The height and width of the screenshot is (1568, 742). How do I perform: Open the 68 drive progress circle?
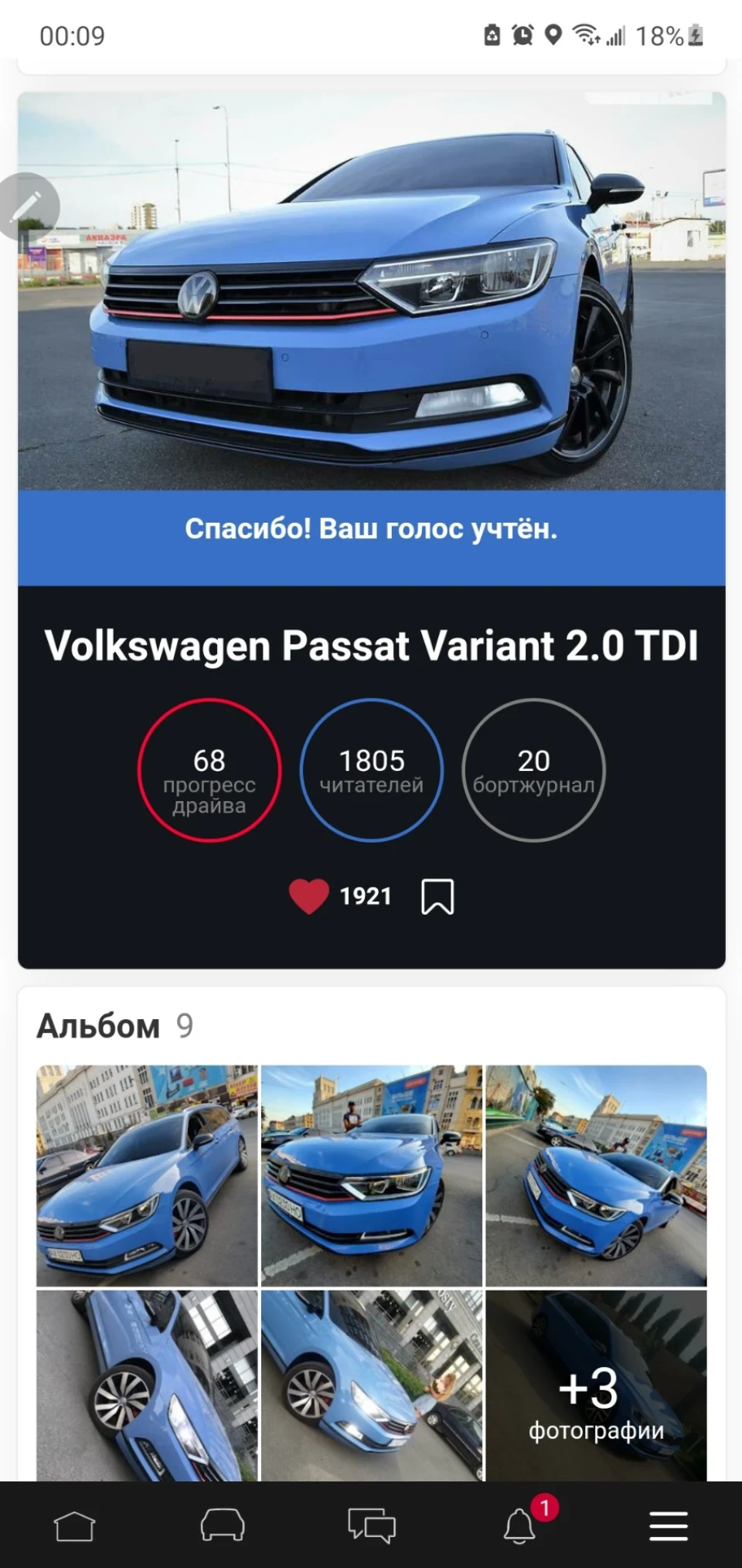pos(209,770)
